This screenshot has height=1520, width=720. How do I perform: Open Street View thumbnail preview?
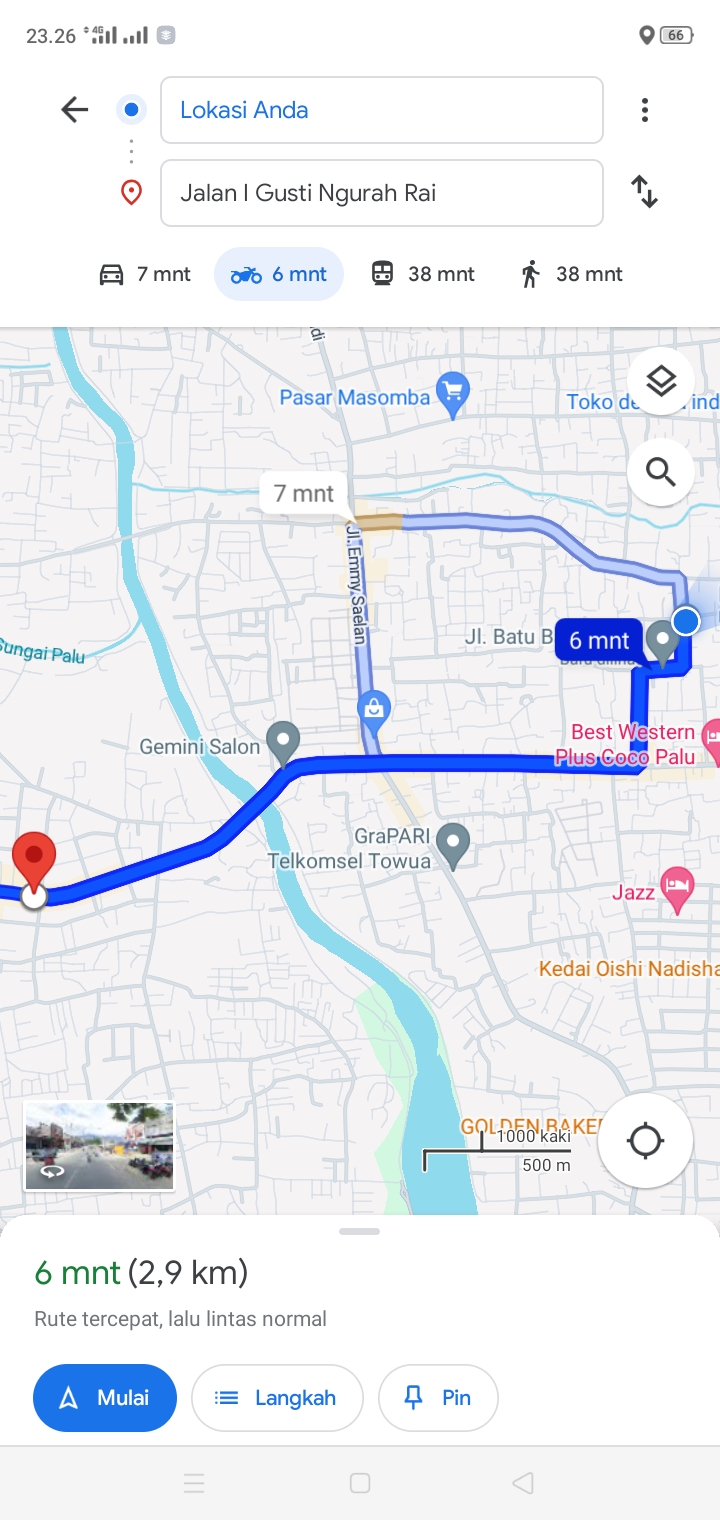pyautogui.click(x=99, y=1146)
